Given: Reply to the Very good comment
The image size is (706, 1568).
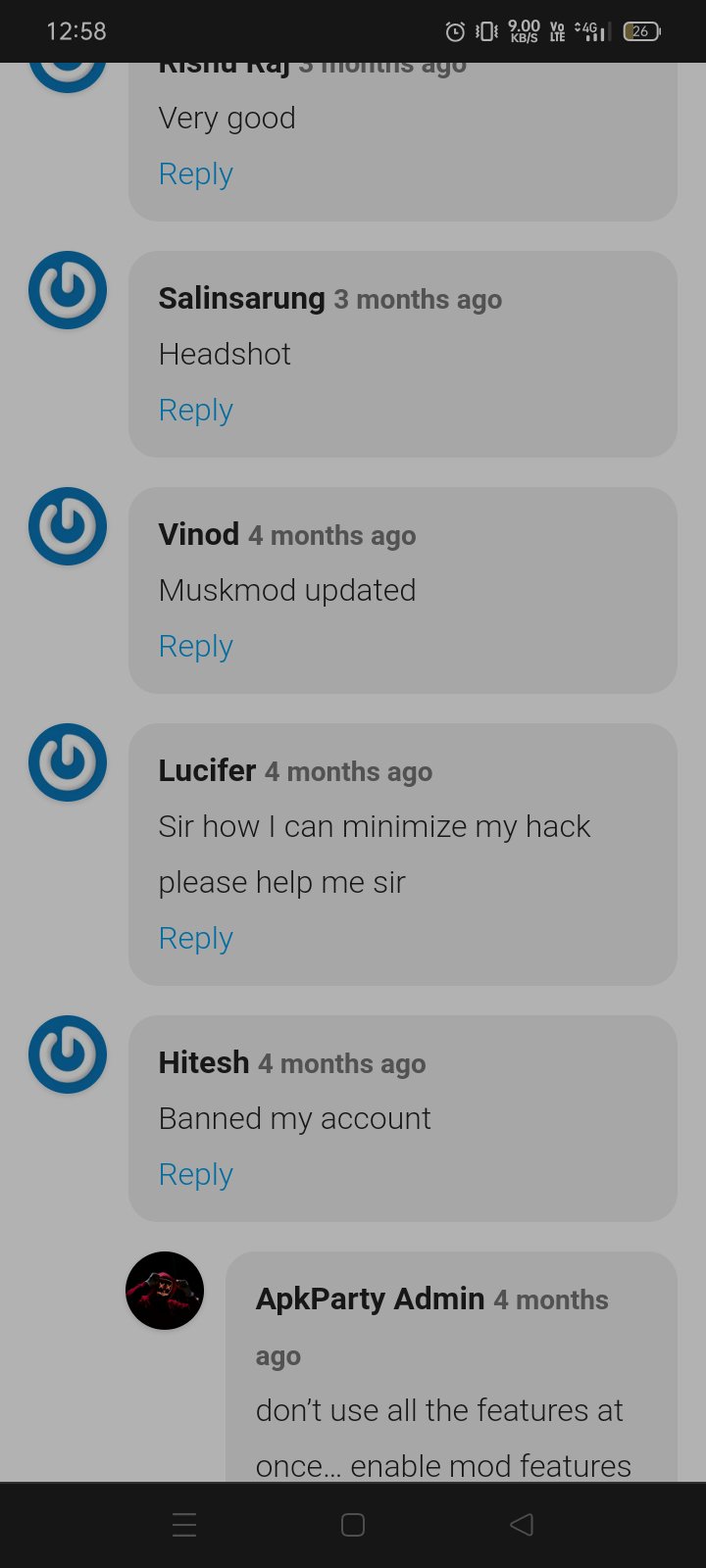Looking at the screenshot, I should coord(195,174).
